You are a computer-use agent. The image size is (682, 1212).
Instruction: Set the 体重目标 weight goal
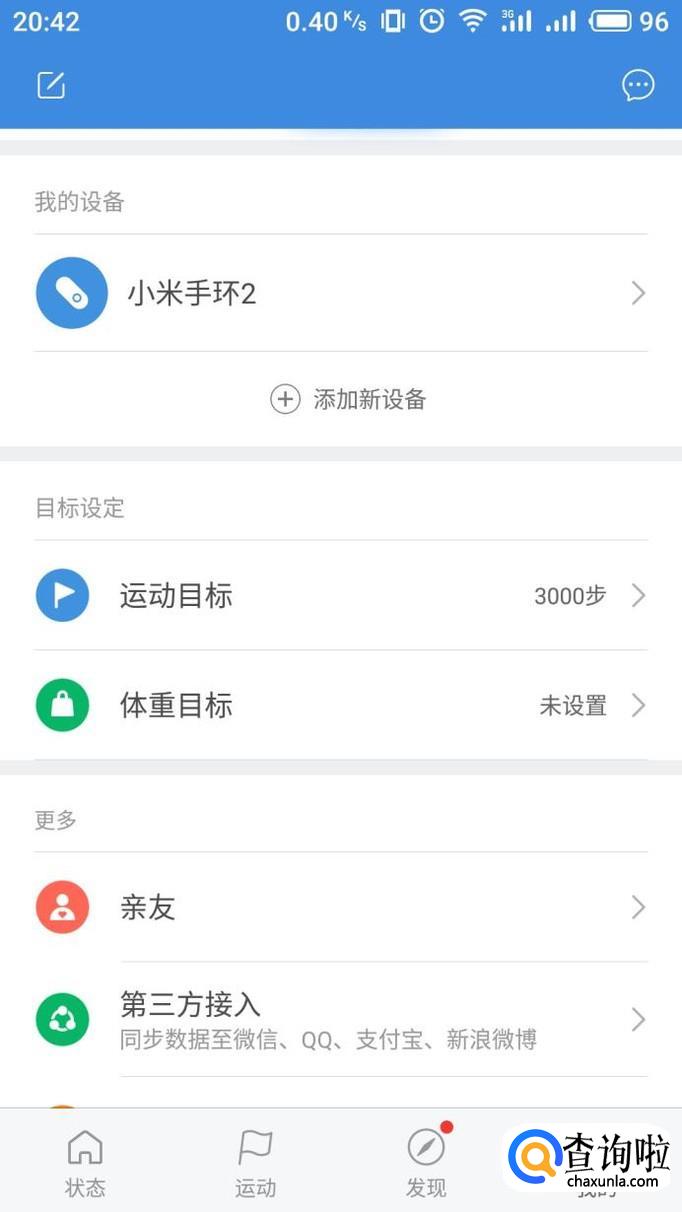tap(340, 706)
